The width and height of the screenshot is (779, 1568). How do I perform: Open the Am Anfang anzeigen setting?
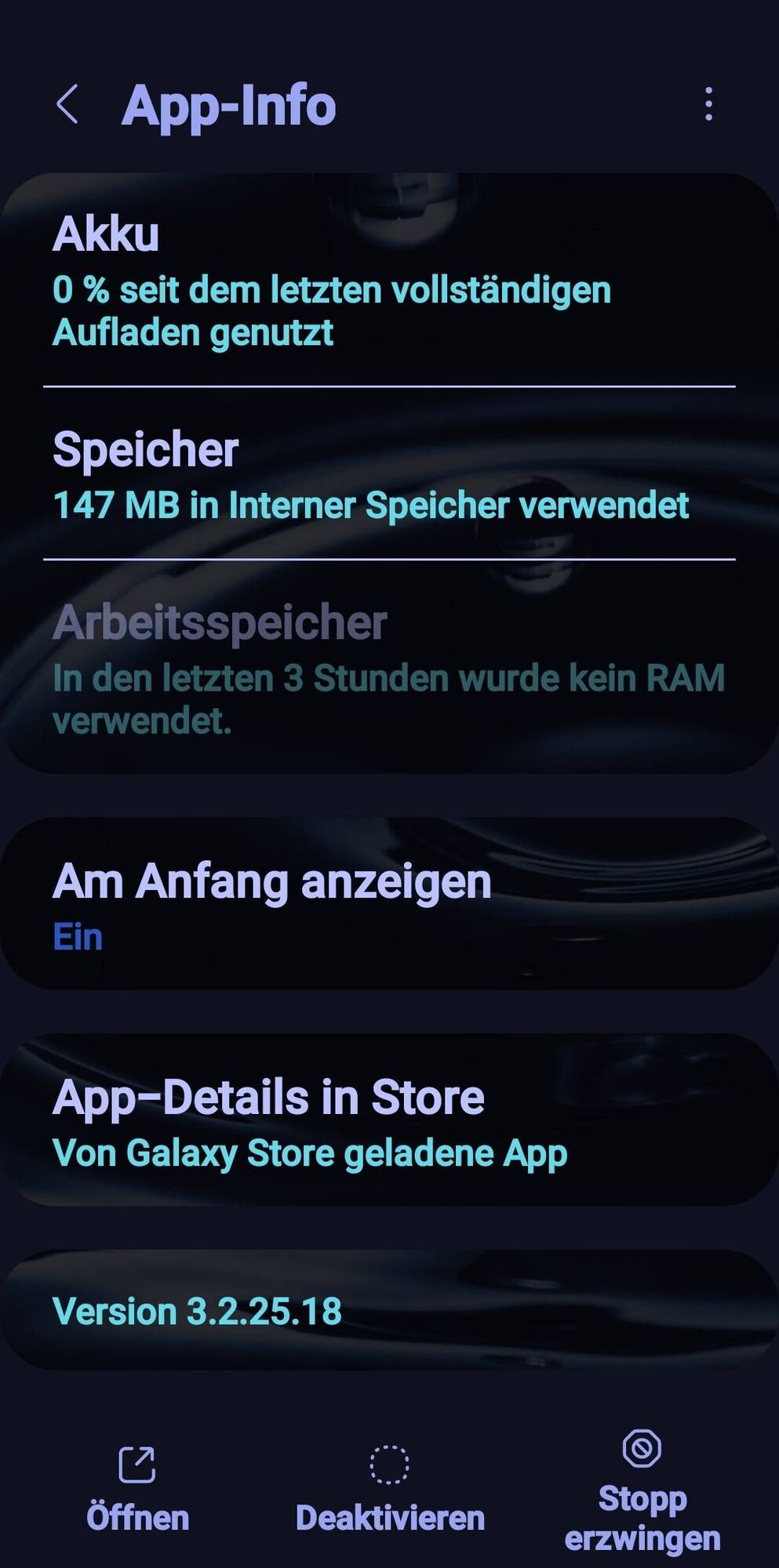[x=389, y=904]
